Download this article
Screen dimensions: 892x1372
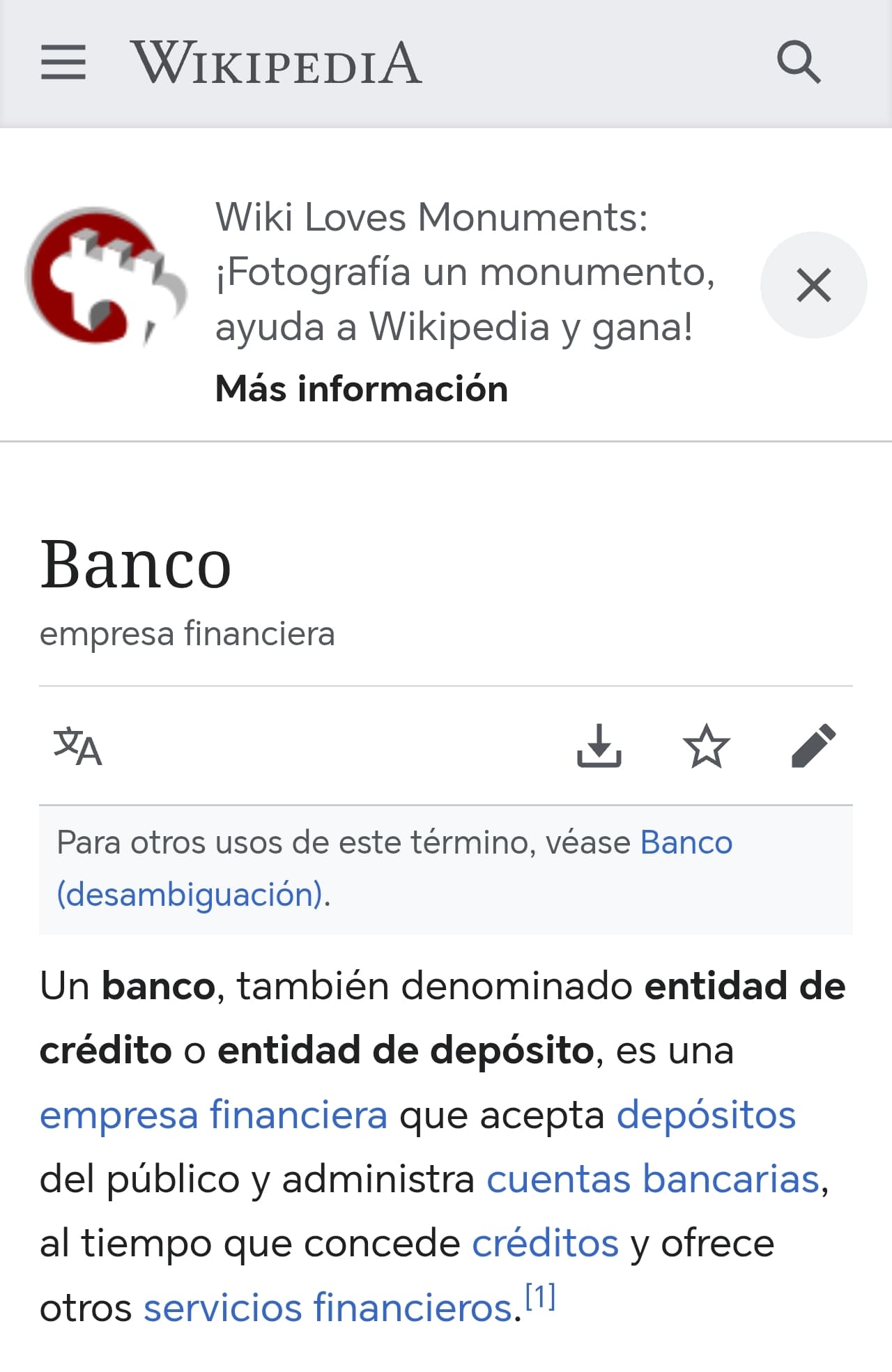coord(599,746)
